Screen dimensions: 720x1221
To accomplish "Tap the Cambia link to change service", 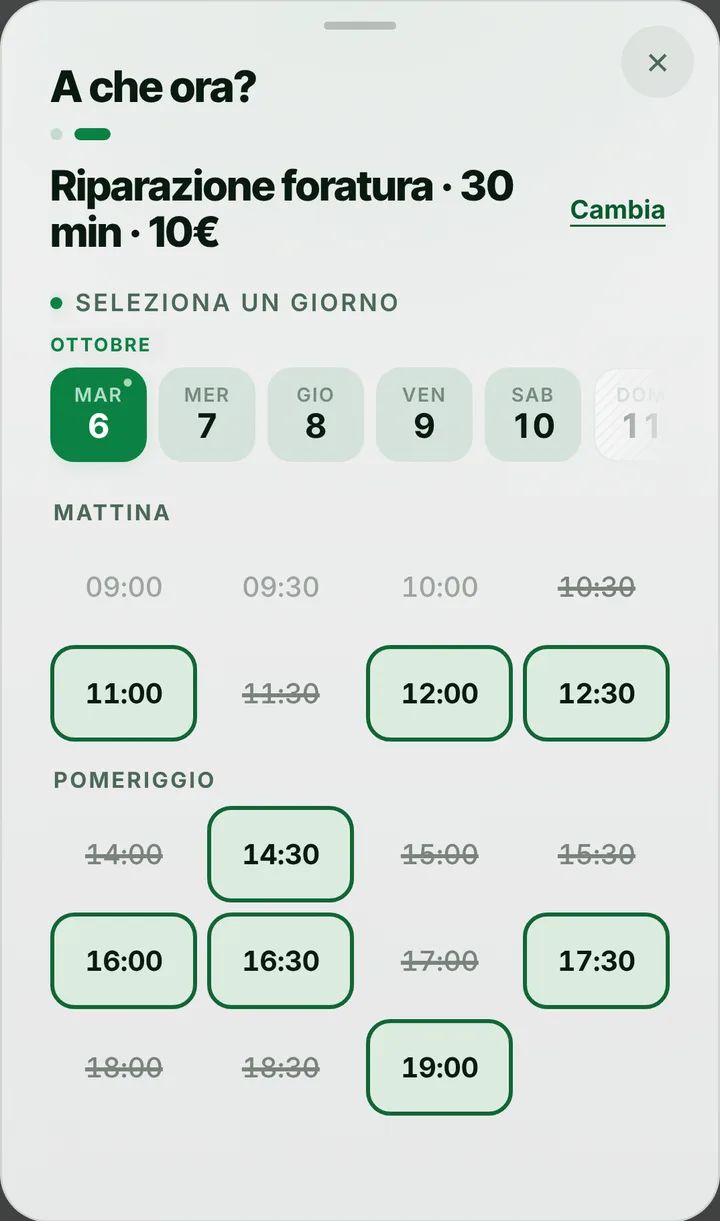I will pyautogui.click(x=617, y=210).
